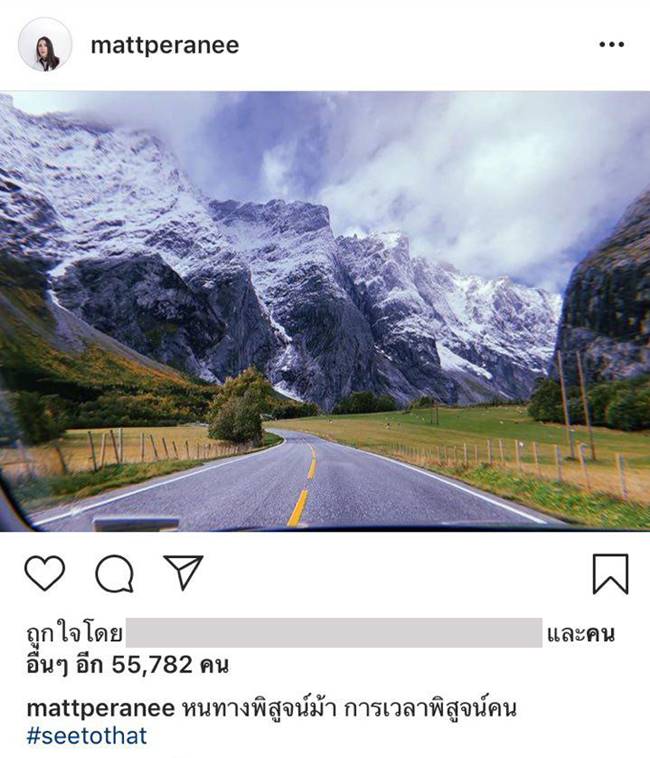
Task: Open the post overflow menu
Action: pyautogui.click(x=611, y=46)
